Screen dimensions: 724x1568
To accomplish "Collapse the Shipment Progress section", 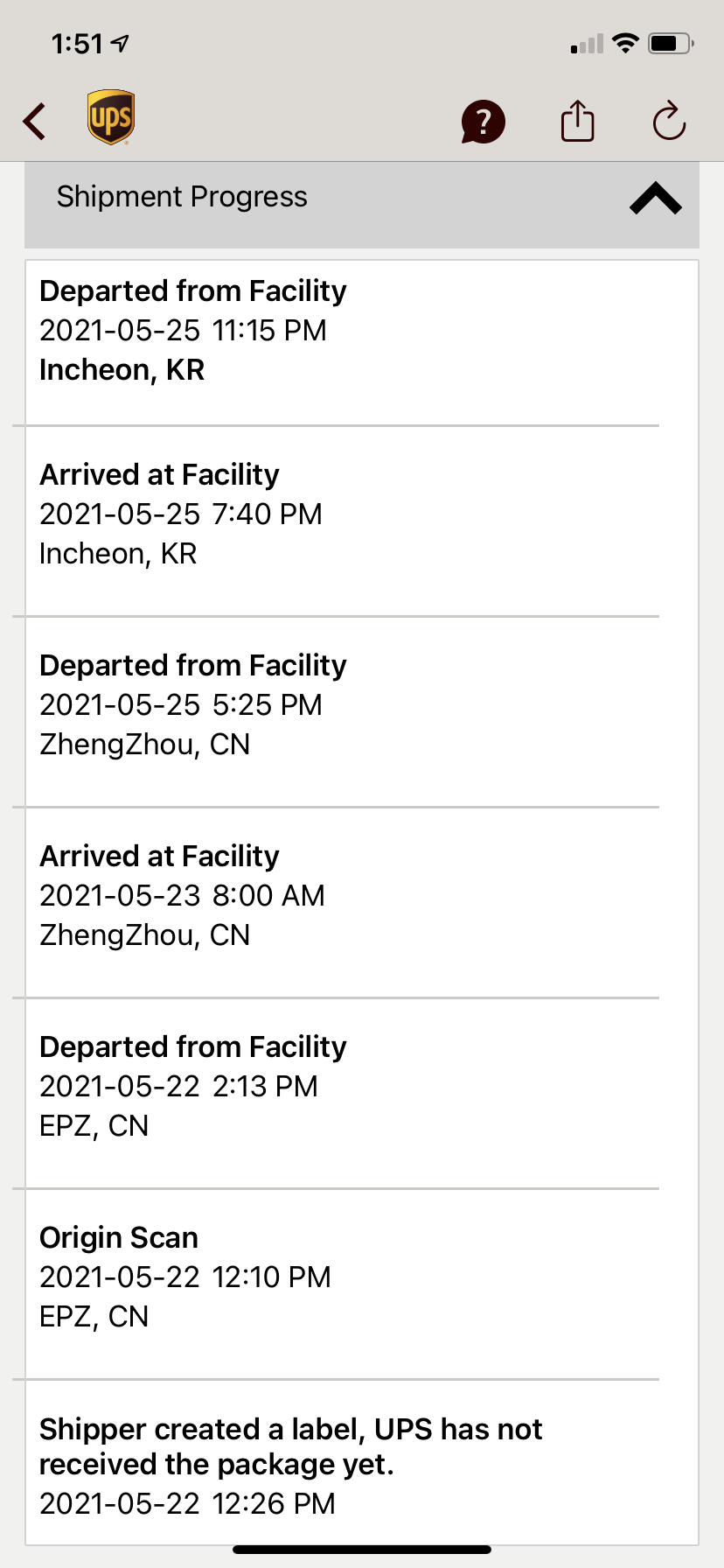I will point(655,199).
